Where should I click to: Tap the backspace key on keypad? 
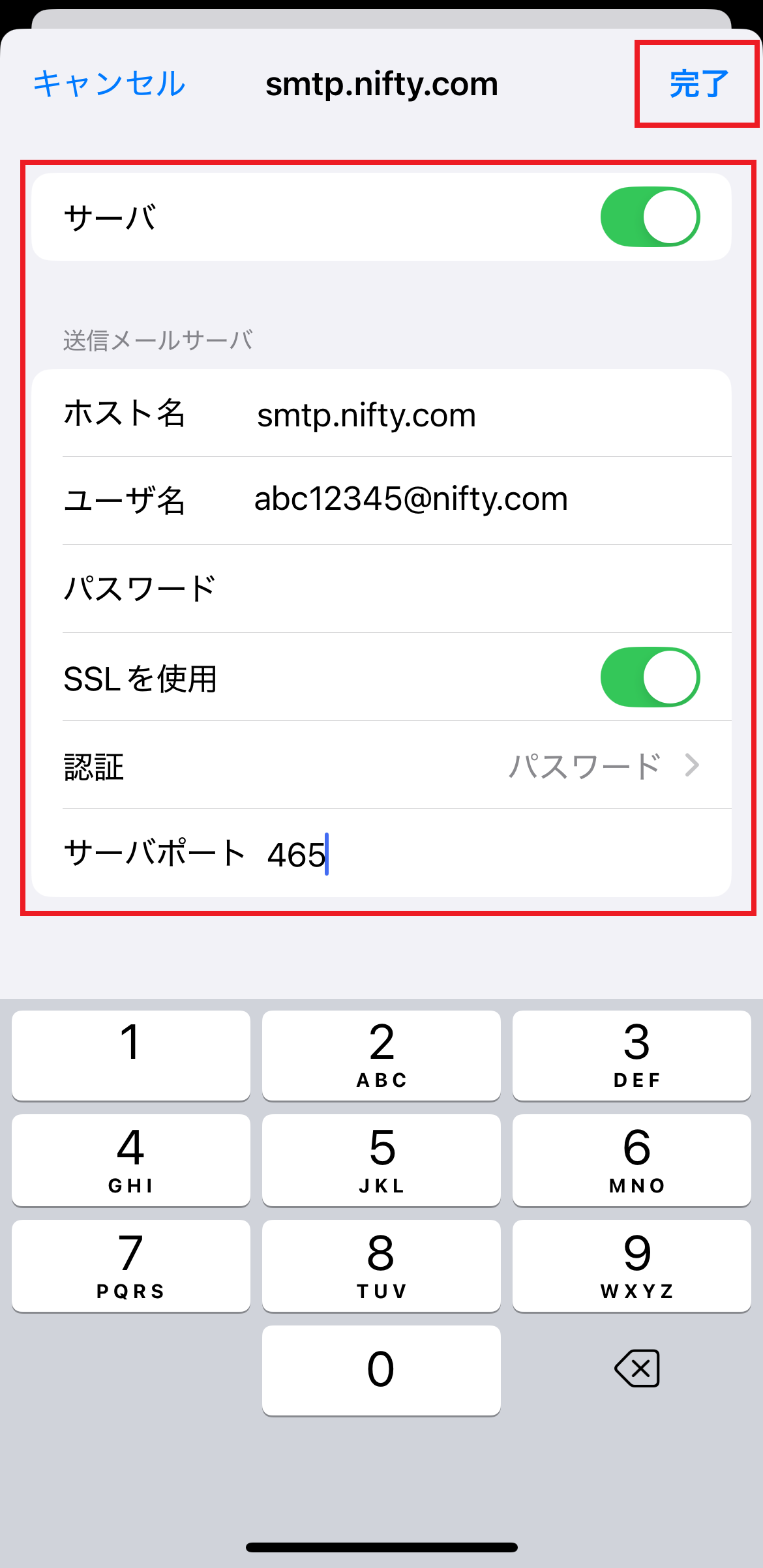[x=636, y=1369]
